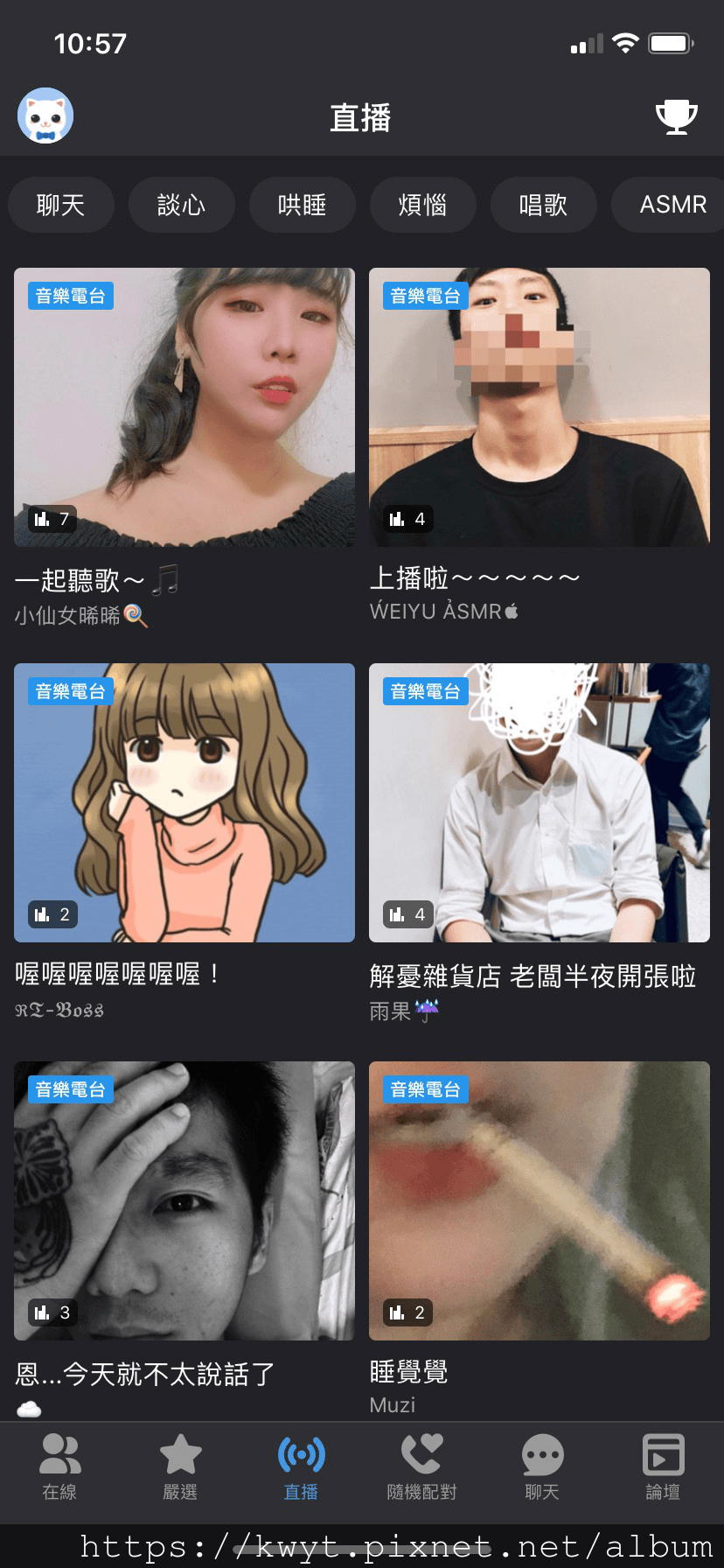
Task: Open the cat avatar profile icon
Action: tap(45, 115)
